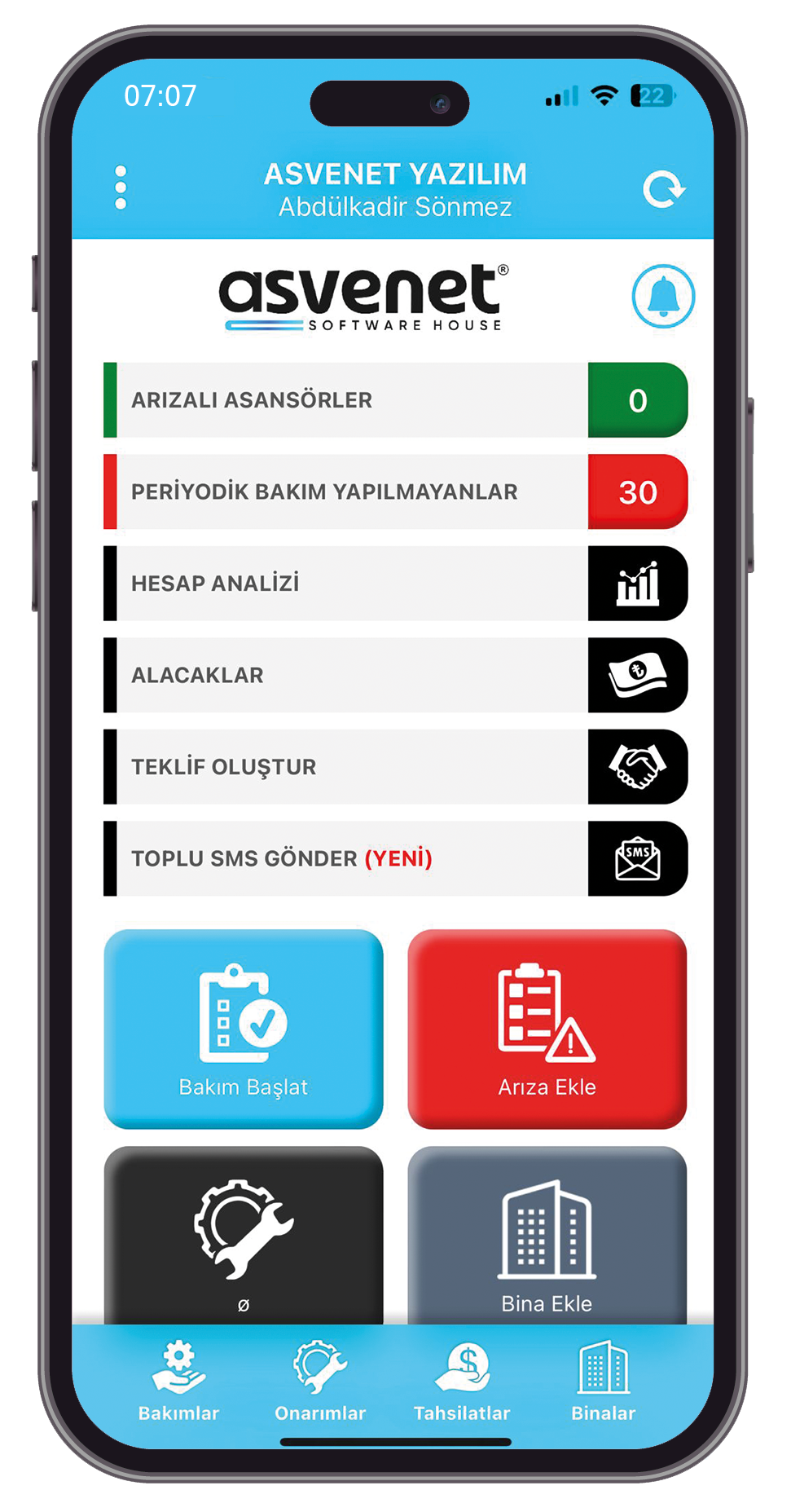This screenshot has height=1512, width=791.
Task: Open the gear and wrench tile
Action: pyautogui.click(x=244, y=1235)
